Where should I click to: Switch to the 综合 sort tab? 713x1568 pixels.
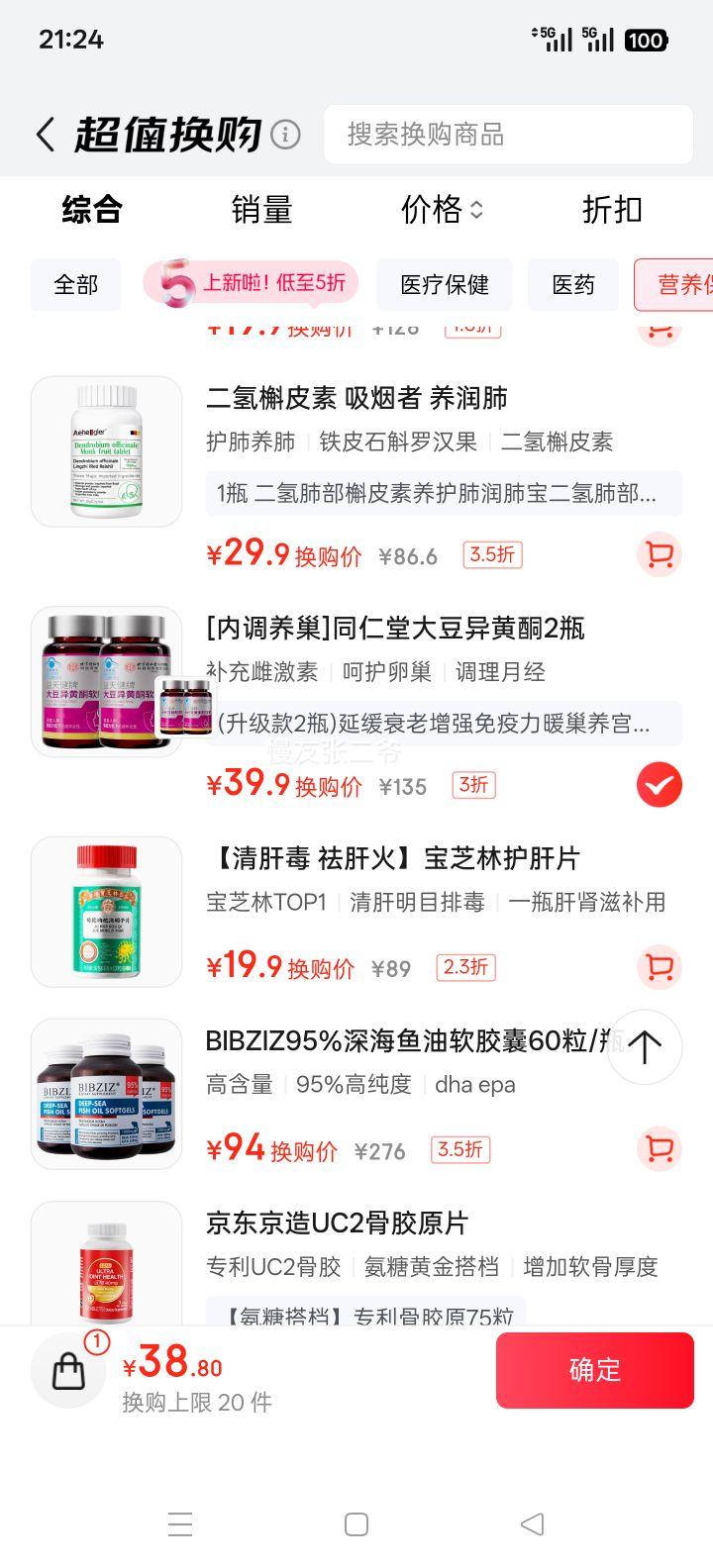click(92, 210)
